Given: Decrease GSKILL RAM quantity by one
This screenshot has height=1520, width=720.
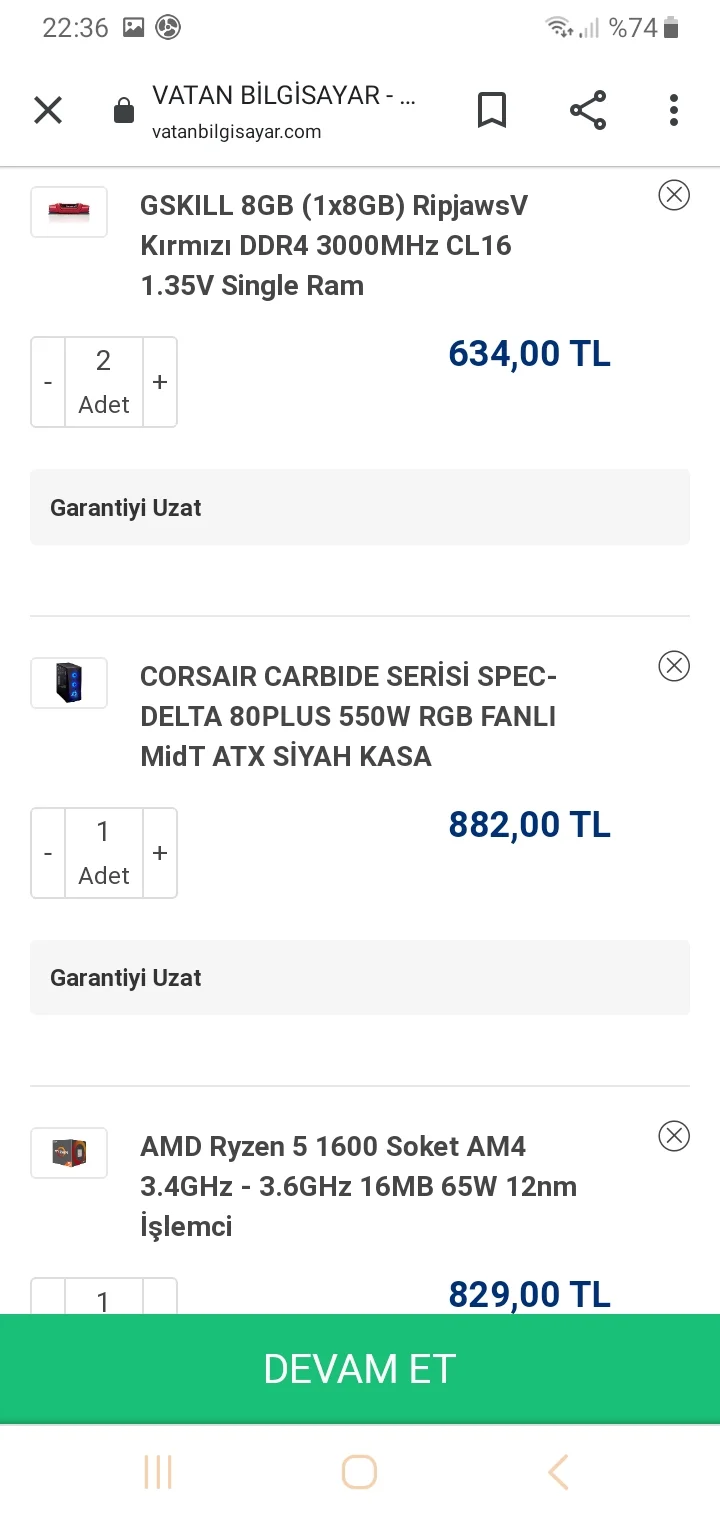Looking at the screenshot, I should pos(48,382).
